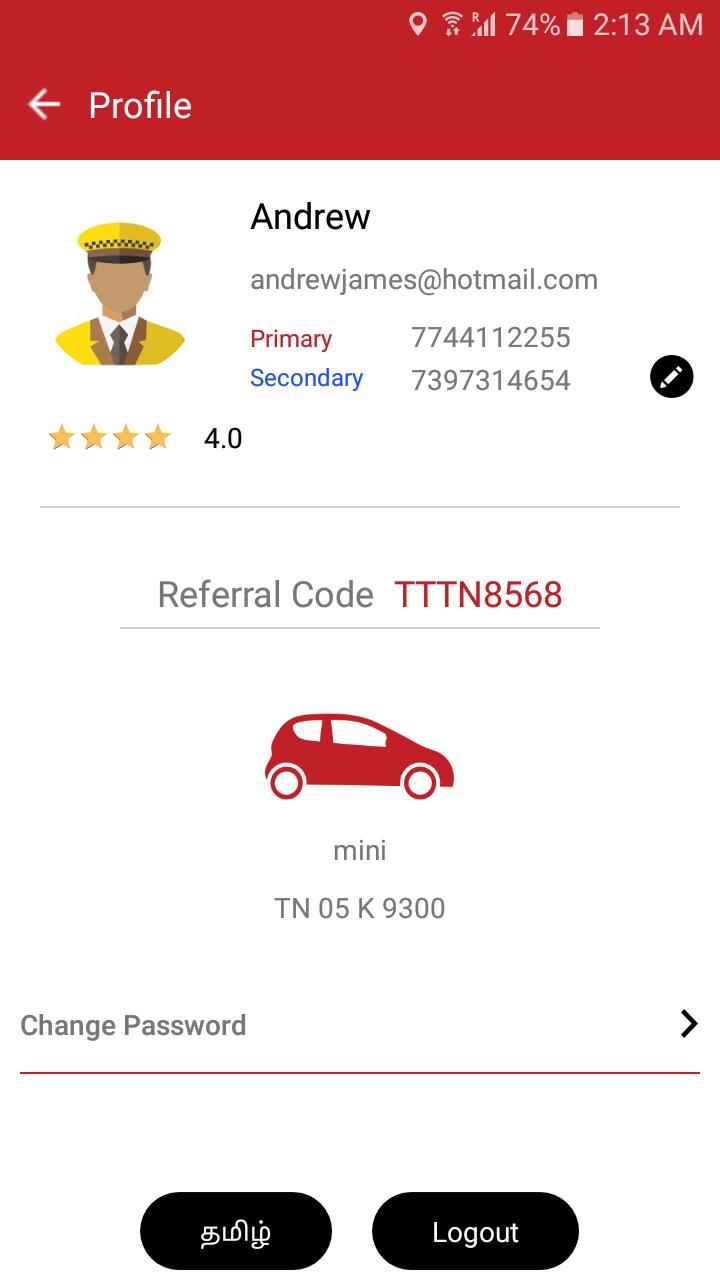
Task: Edit profile details with the pencil icon
Action: pyautogui.click(x=671, y=377)
